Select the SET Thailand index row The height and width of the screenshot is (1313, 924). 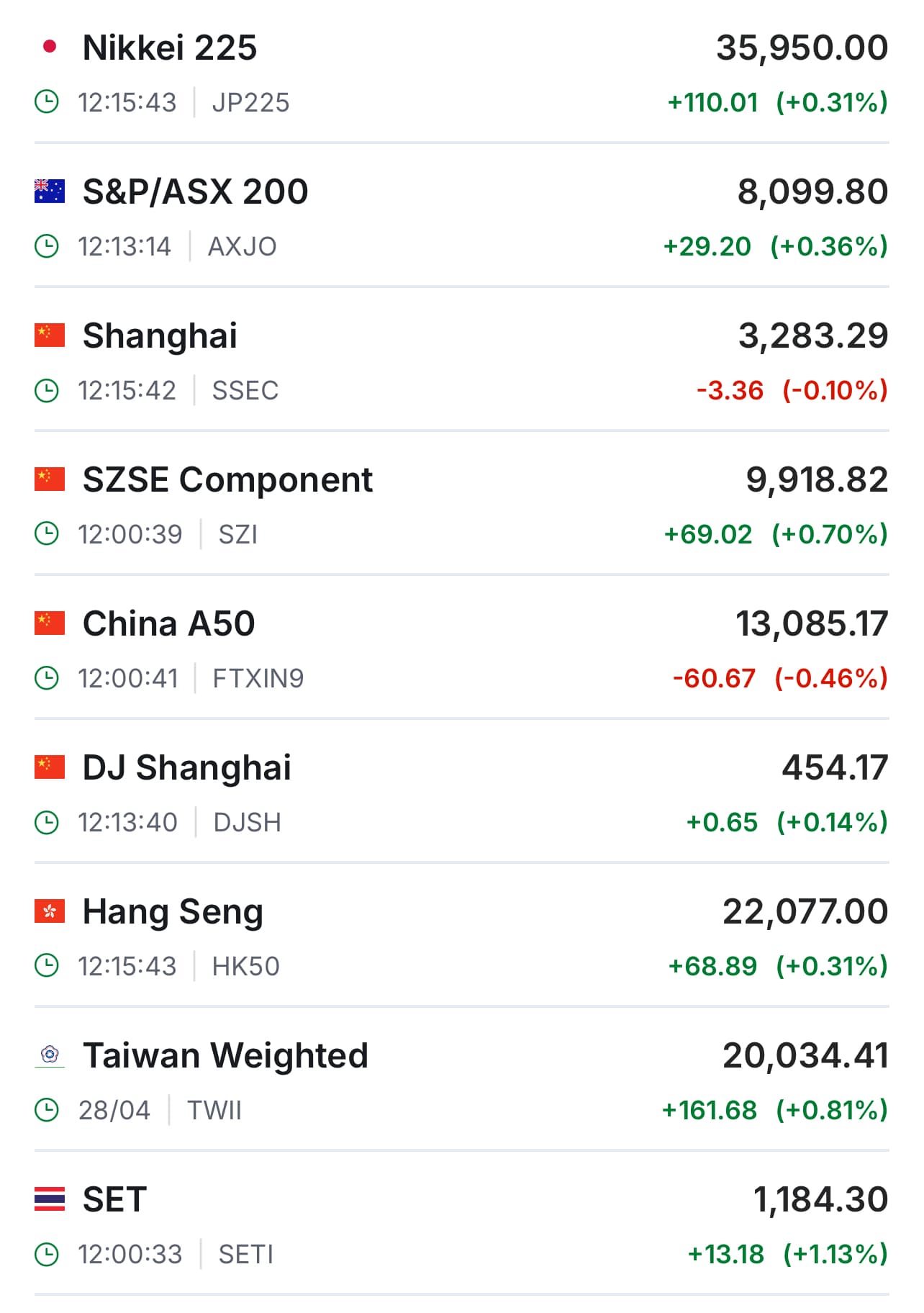115,1200
